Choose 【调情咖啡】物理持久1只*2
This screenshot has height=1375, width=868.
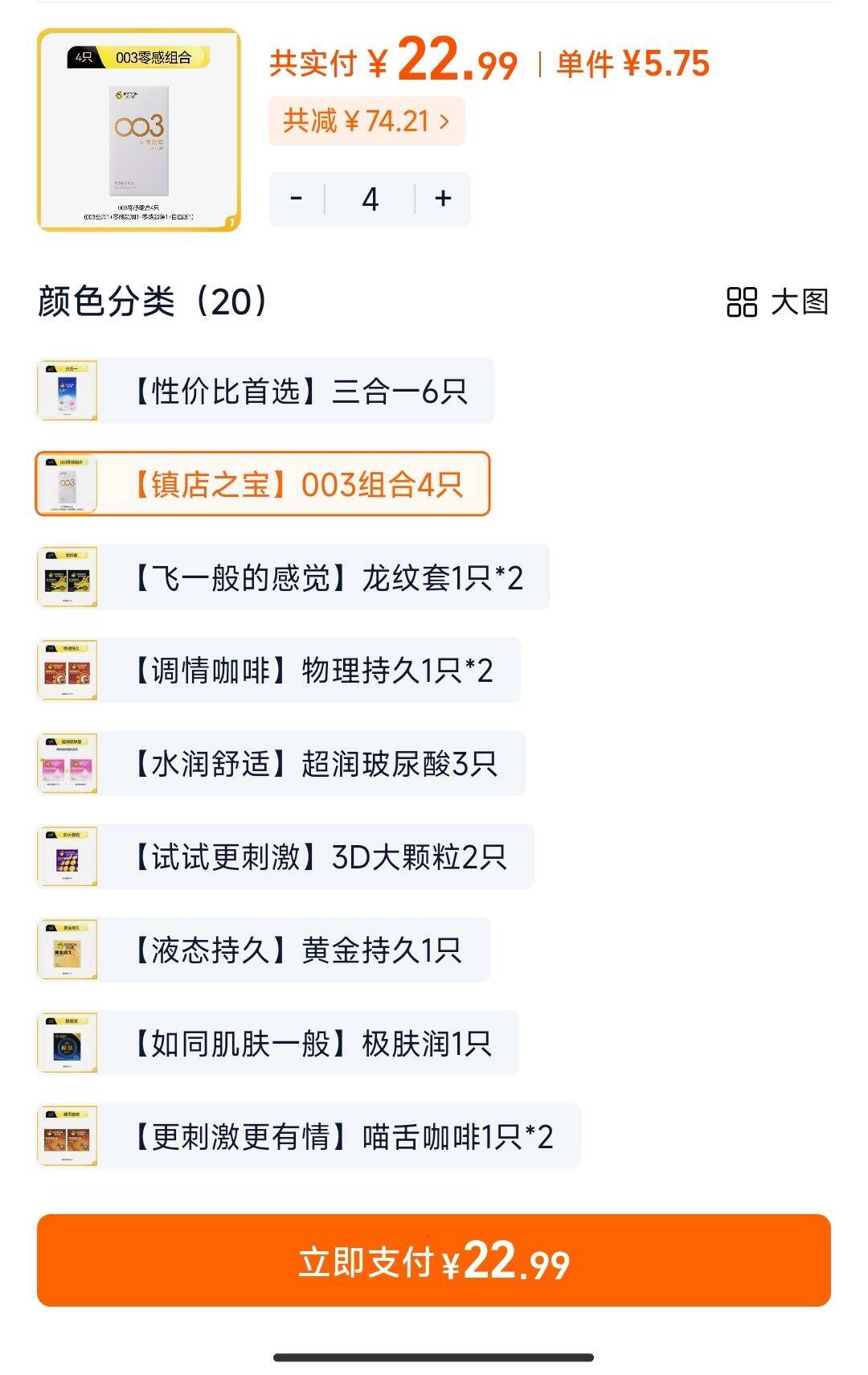pyautogui.click(x=279, y=671)
